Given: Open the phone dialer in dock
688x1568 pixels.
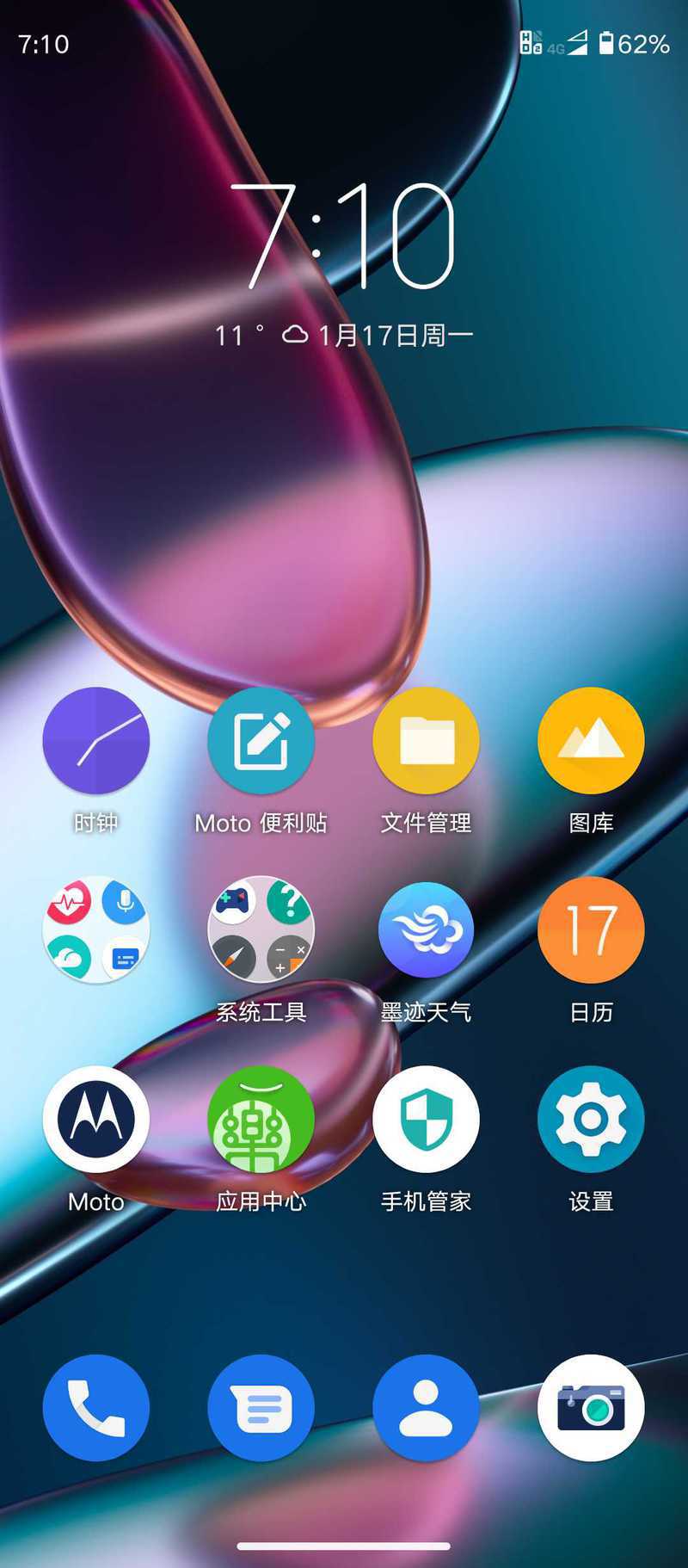Looking at the screenshot, I should pos(95,1408).
